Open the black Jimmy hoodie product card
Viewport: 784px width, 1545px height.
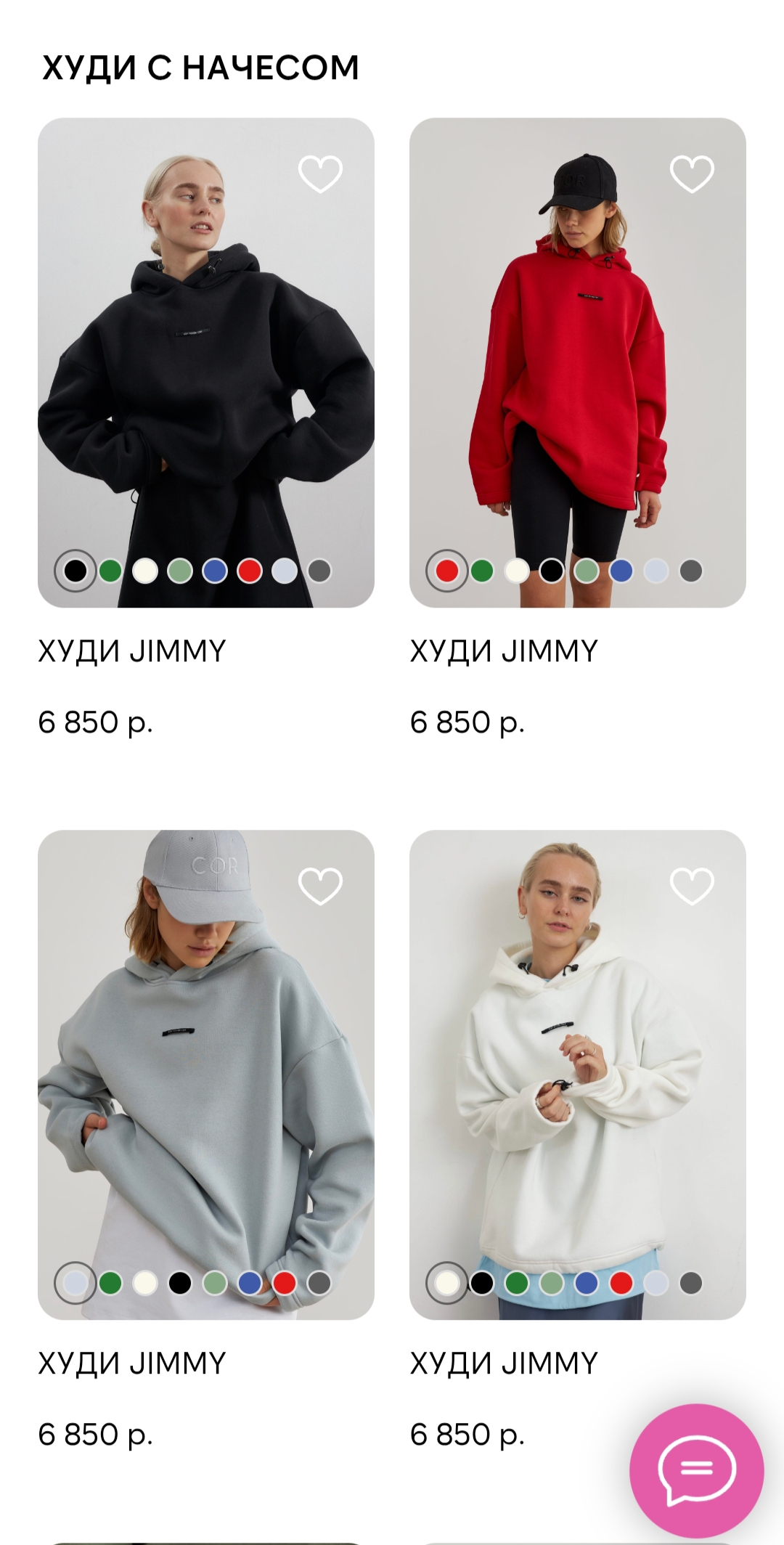(x=206, y=363)
